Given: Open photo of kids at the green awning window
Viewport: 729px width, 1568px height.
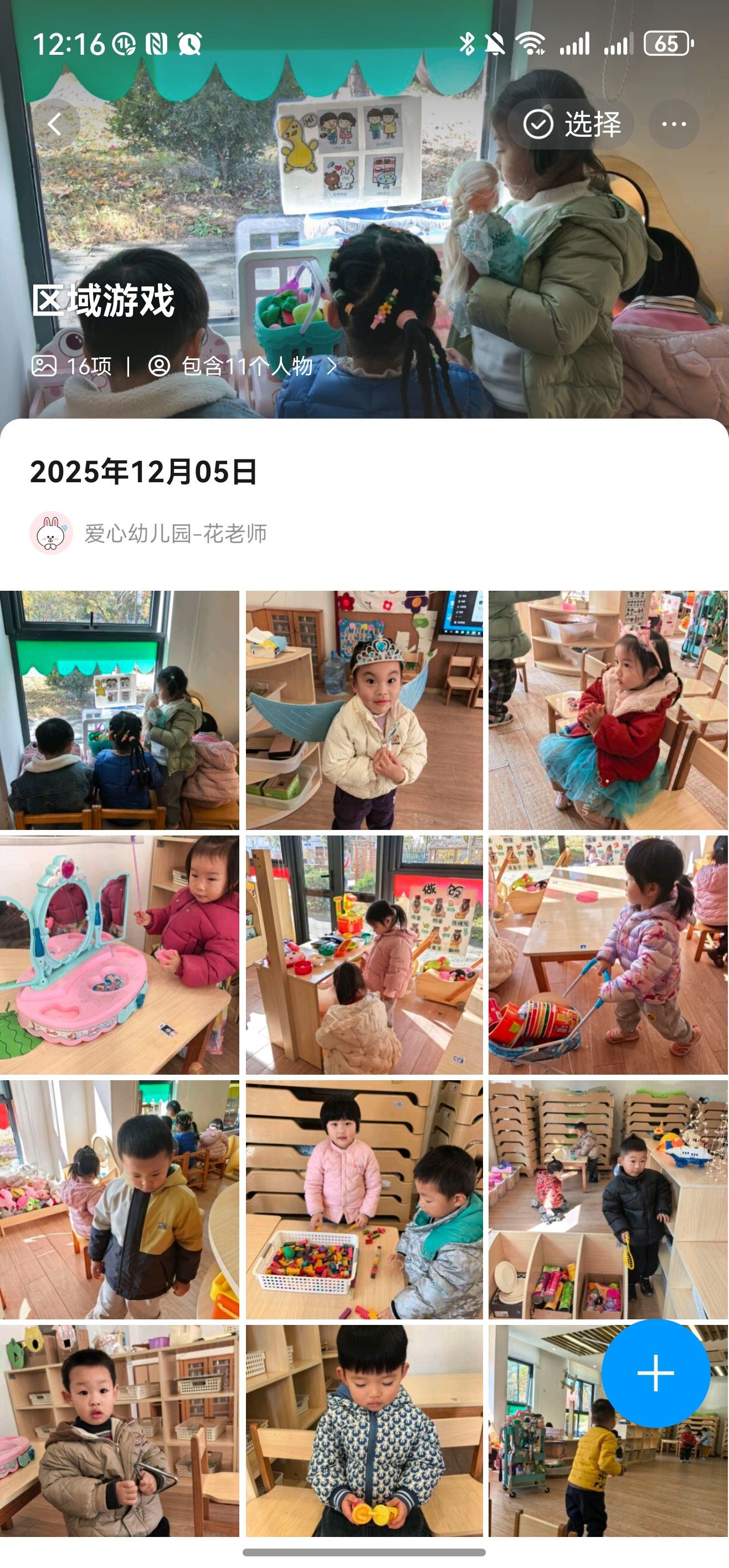Looking at the screenshot, I should pyautogui.click(x=119, y=710).
